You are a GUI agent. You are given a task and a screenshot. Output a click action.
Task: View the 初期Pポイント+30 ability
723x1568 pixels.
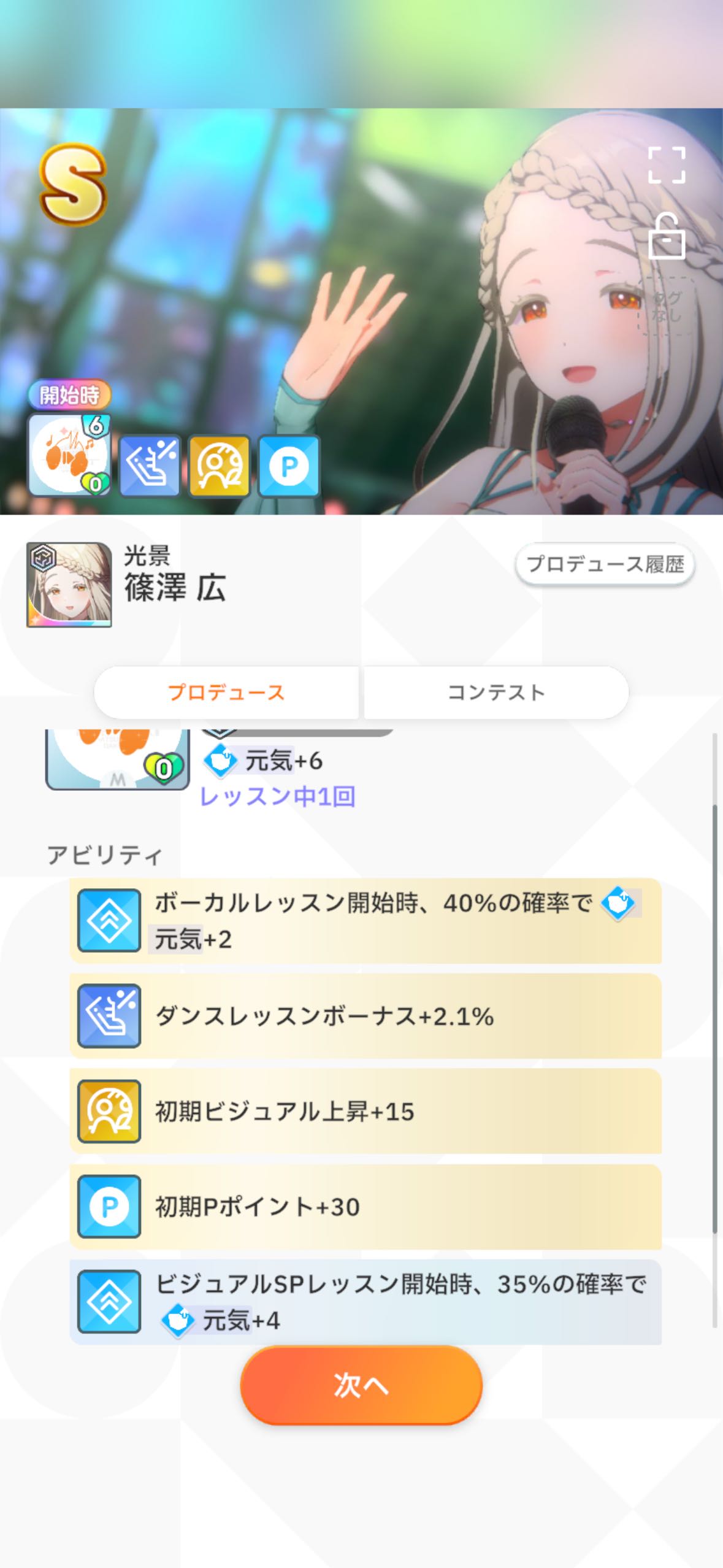pyautogui.click(x=365, y=1207)
